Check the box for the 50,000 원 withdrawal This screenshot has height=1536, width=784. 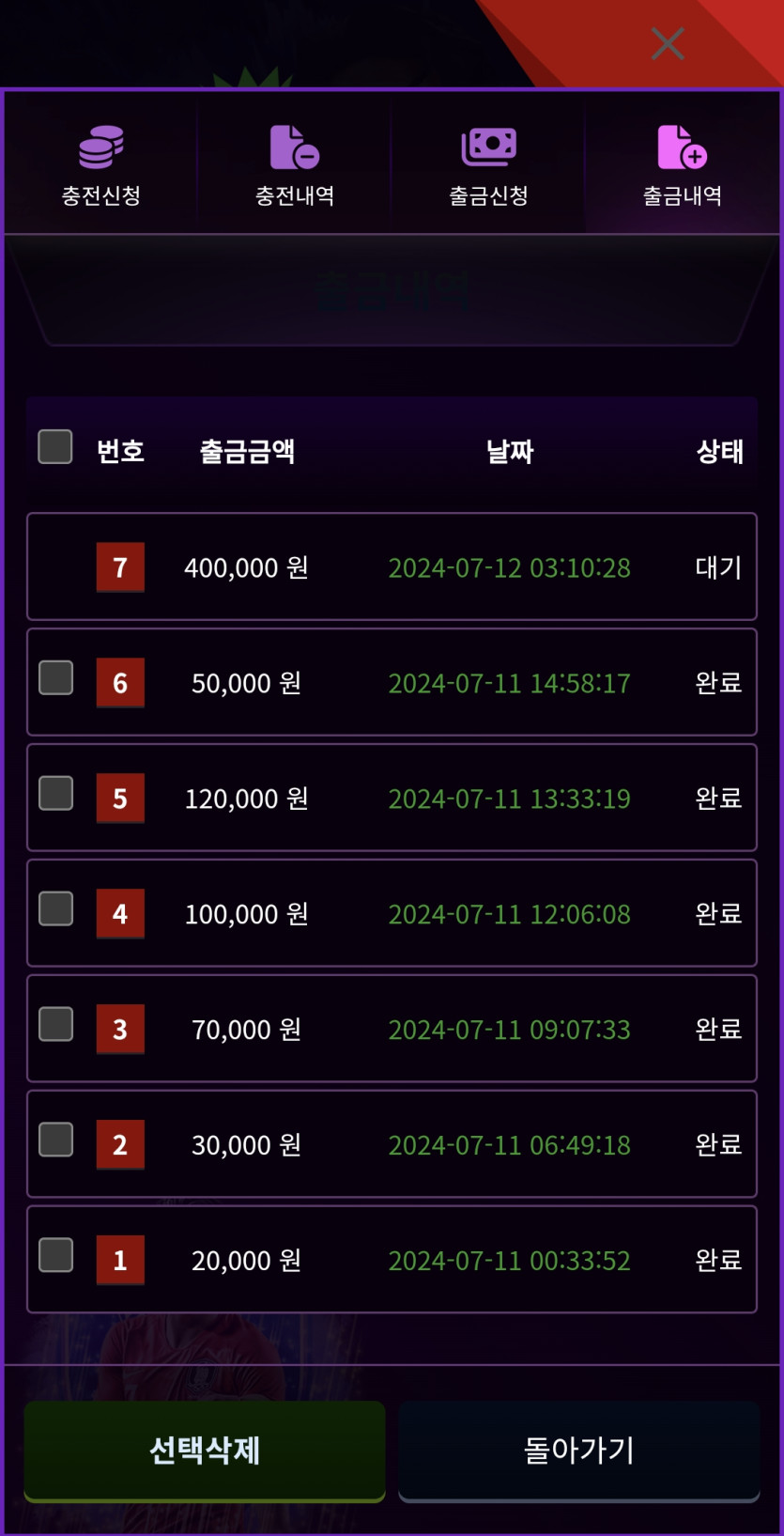click(56, 677)
